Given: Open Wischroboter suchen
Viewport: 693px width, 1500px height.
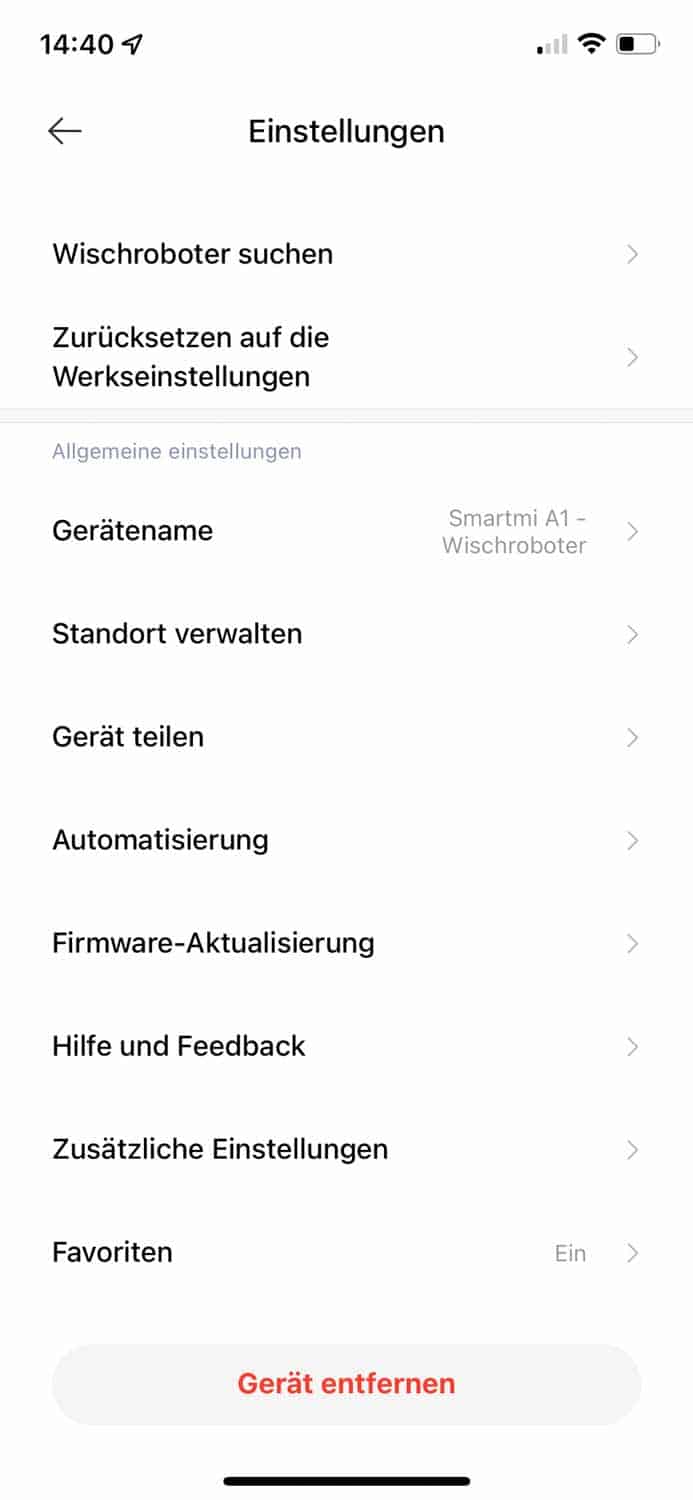Looking at the screenshot, I should pos(345,254).
